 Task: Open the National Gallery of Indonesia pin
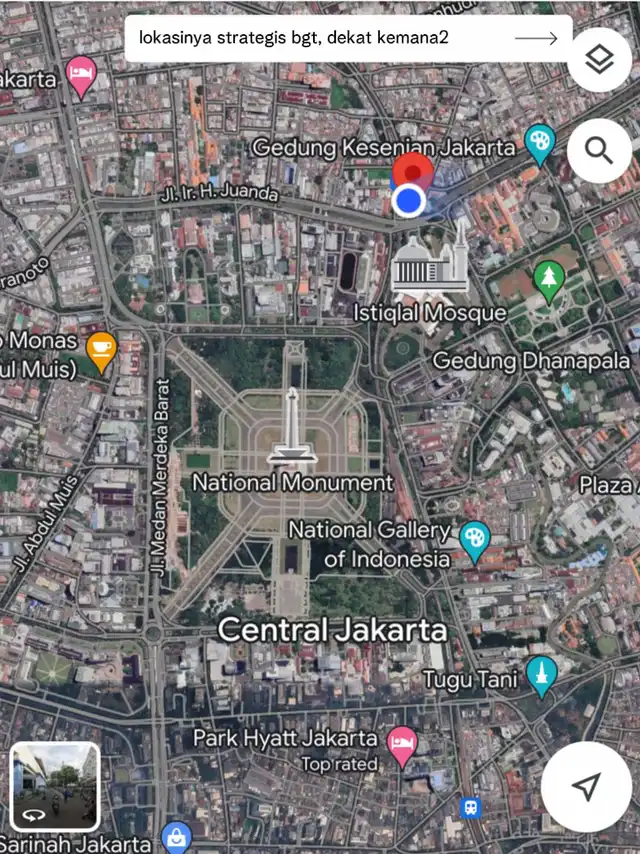pyautogui.click(x=475, y=540)
